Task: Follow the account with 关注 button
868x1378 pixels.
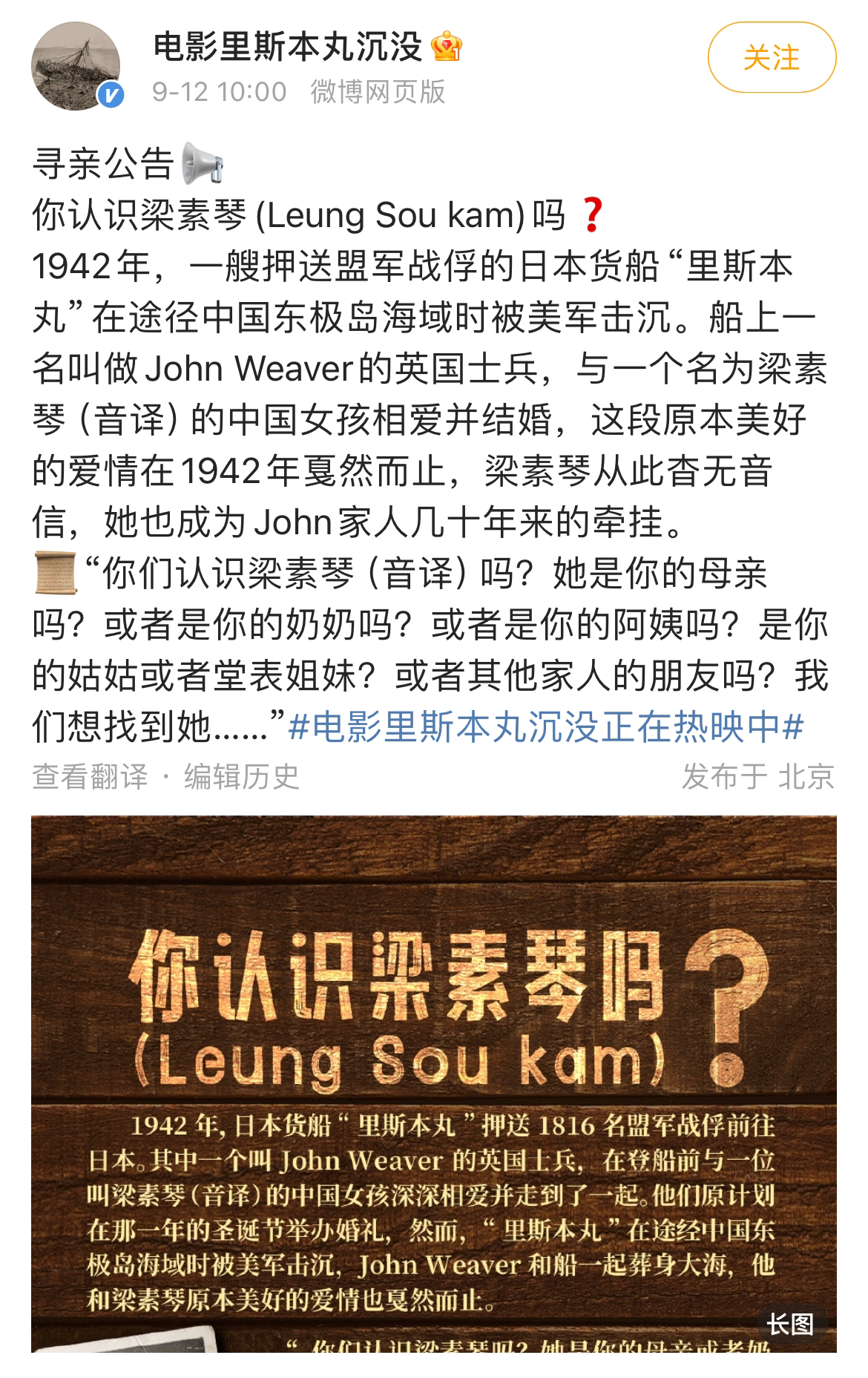Action: tap(772, 58)
